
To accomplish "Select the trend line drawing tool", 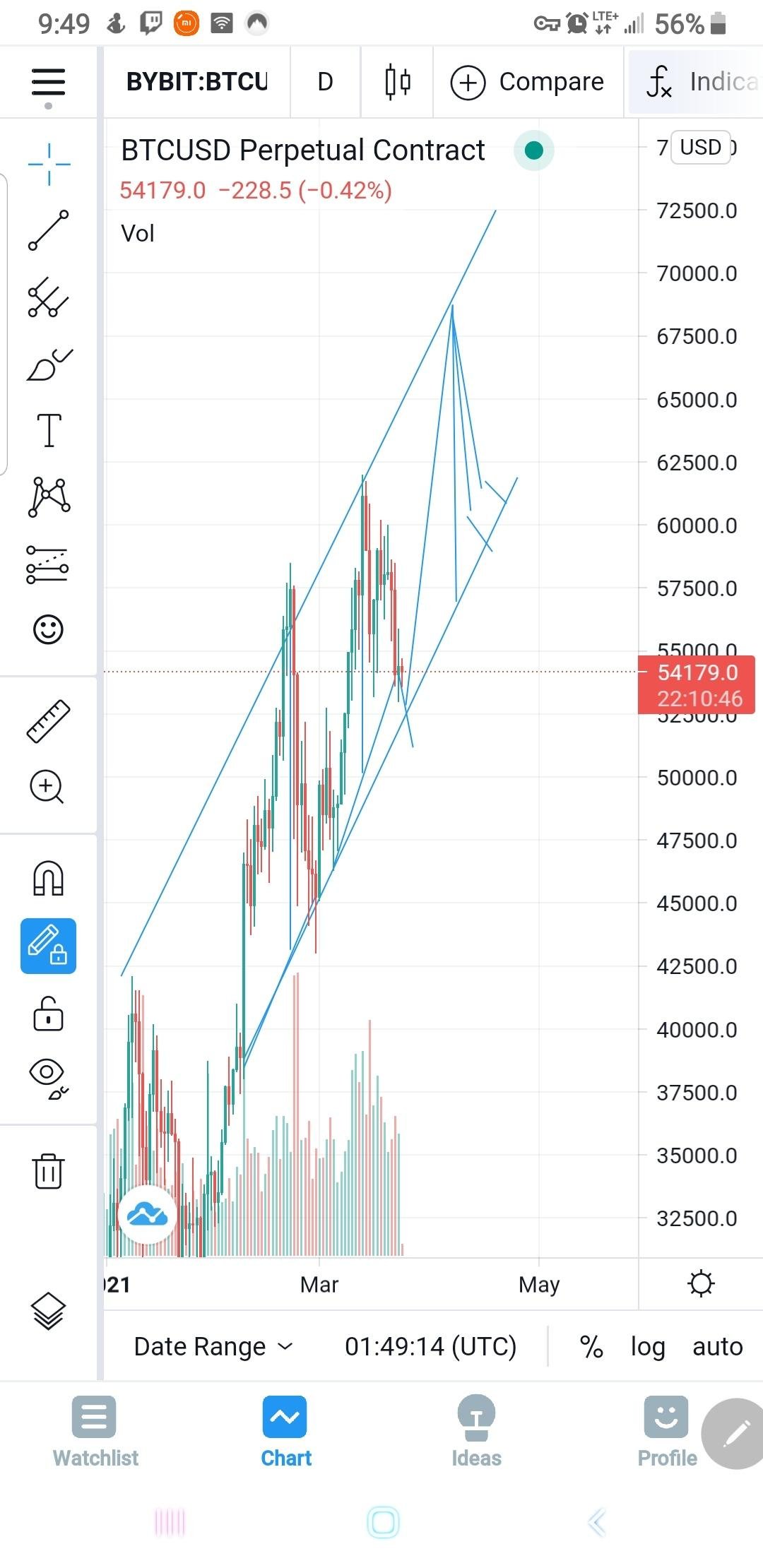I will [x=49, y=230].
